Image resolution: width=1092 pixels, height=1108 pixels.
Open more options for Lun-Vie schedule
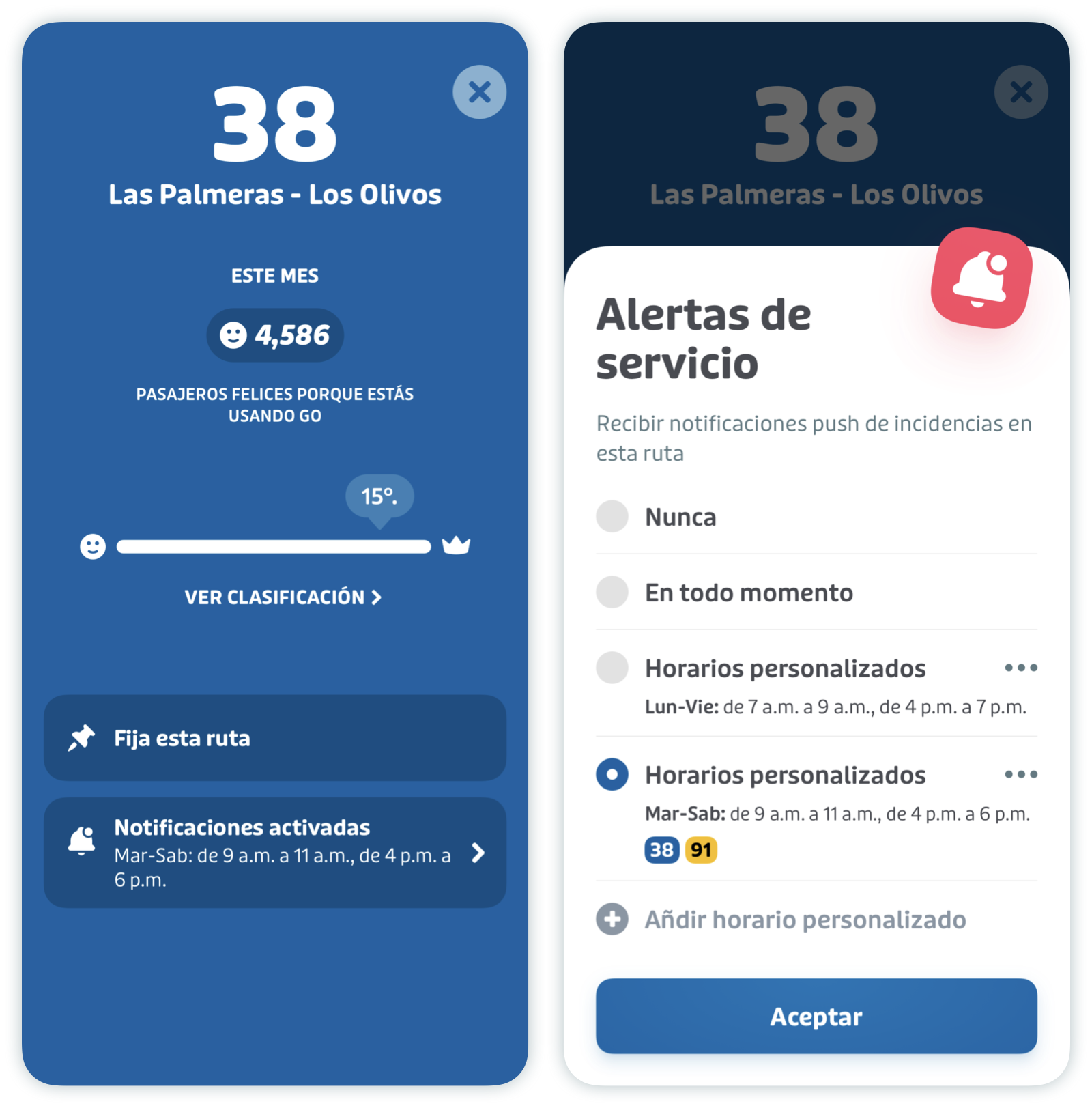tap(1020, 668)
